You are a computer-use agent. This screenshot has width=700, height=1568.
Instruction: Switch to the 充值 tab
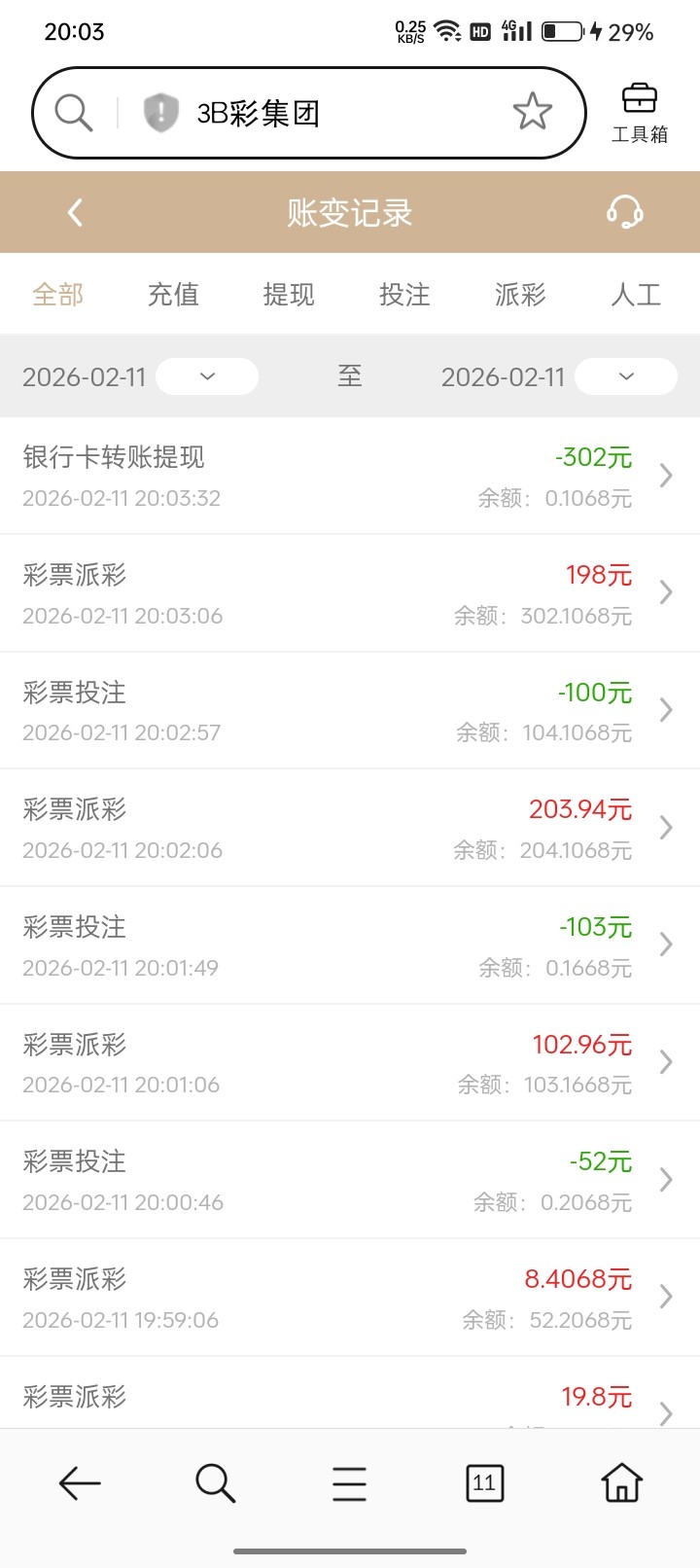pyautogui.click(x=173, y=294)
